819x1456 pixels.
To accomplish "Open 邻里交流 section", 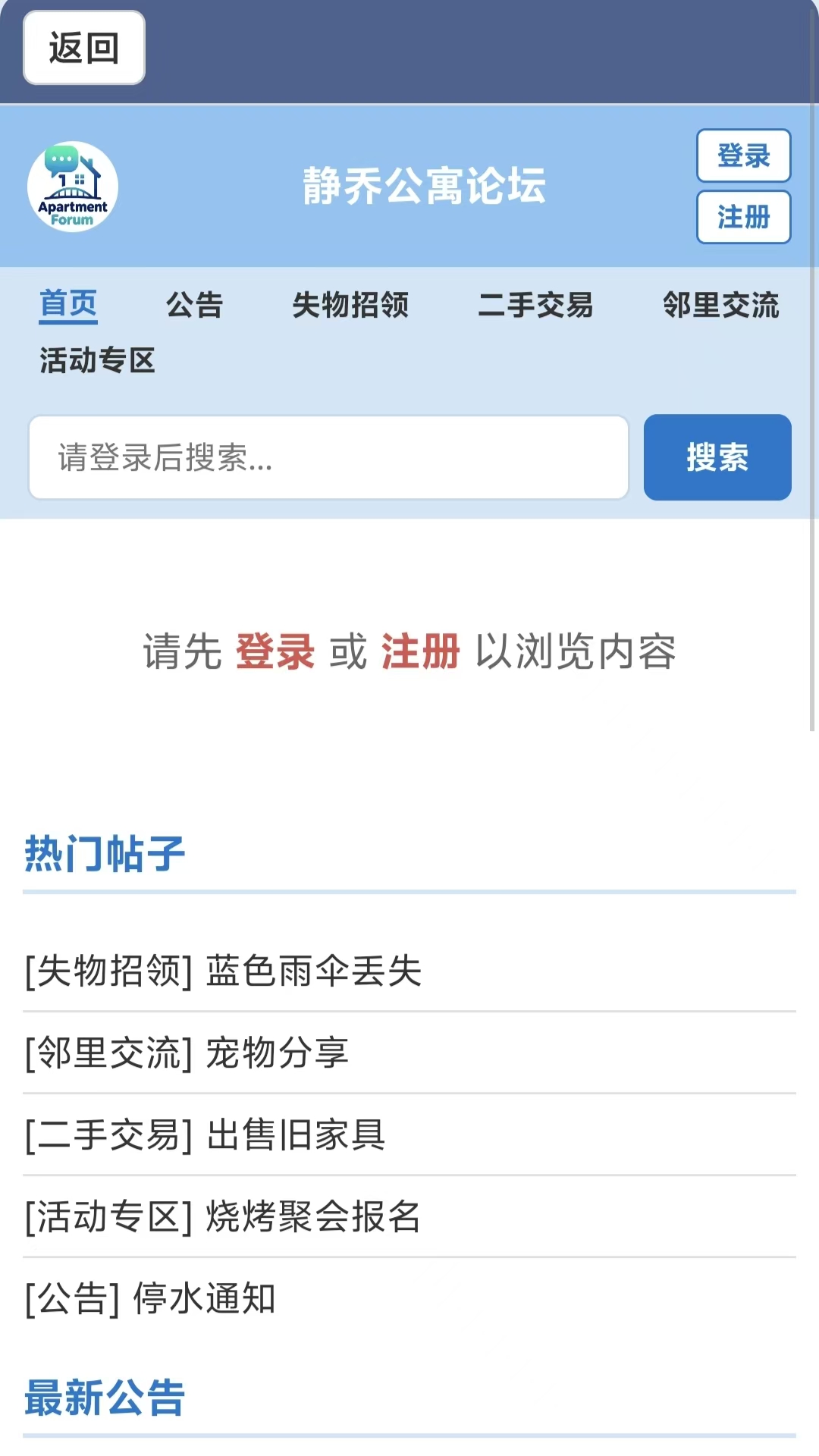I will coord(720,305).
